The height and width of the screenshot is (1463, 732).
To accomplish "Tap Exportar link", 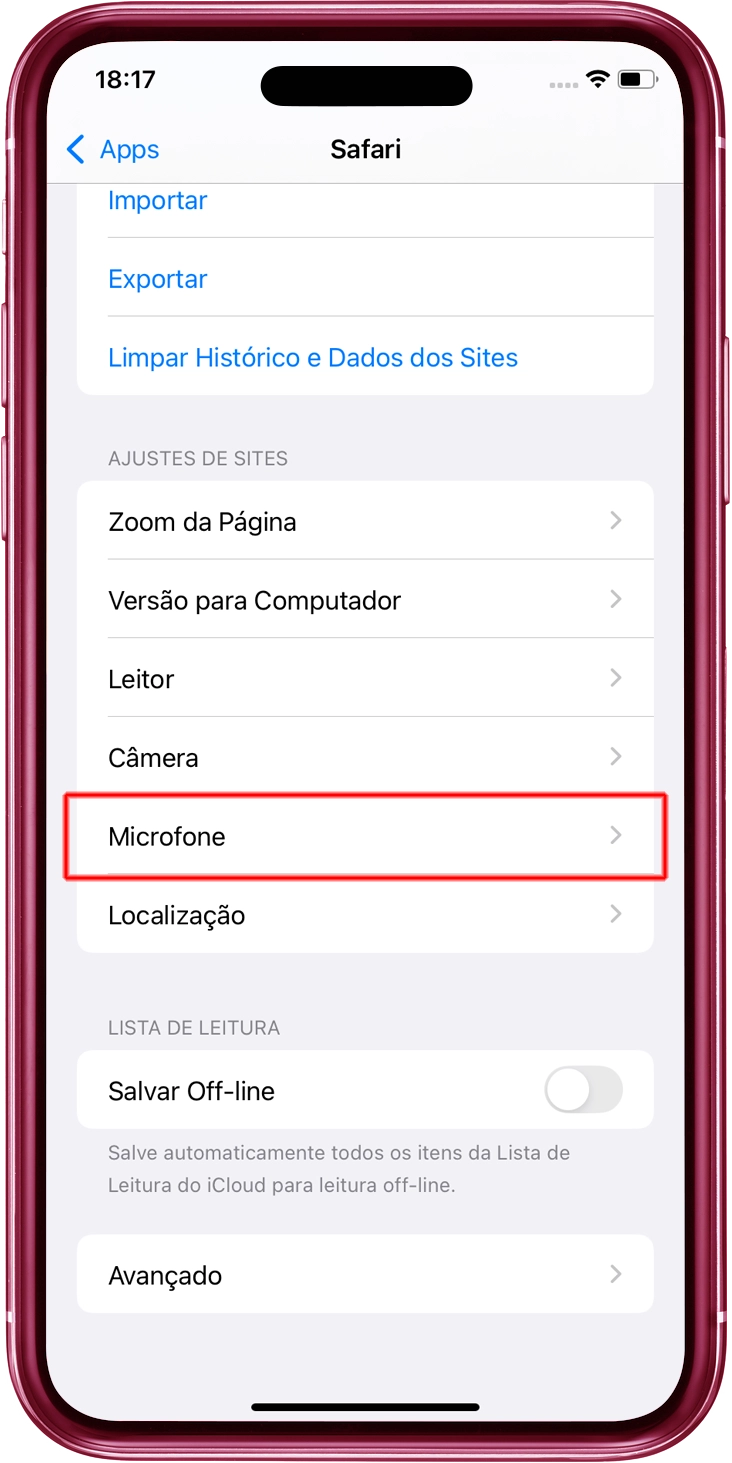I will click(x=157, y=279).
